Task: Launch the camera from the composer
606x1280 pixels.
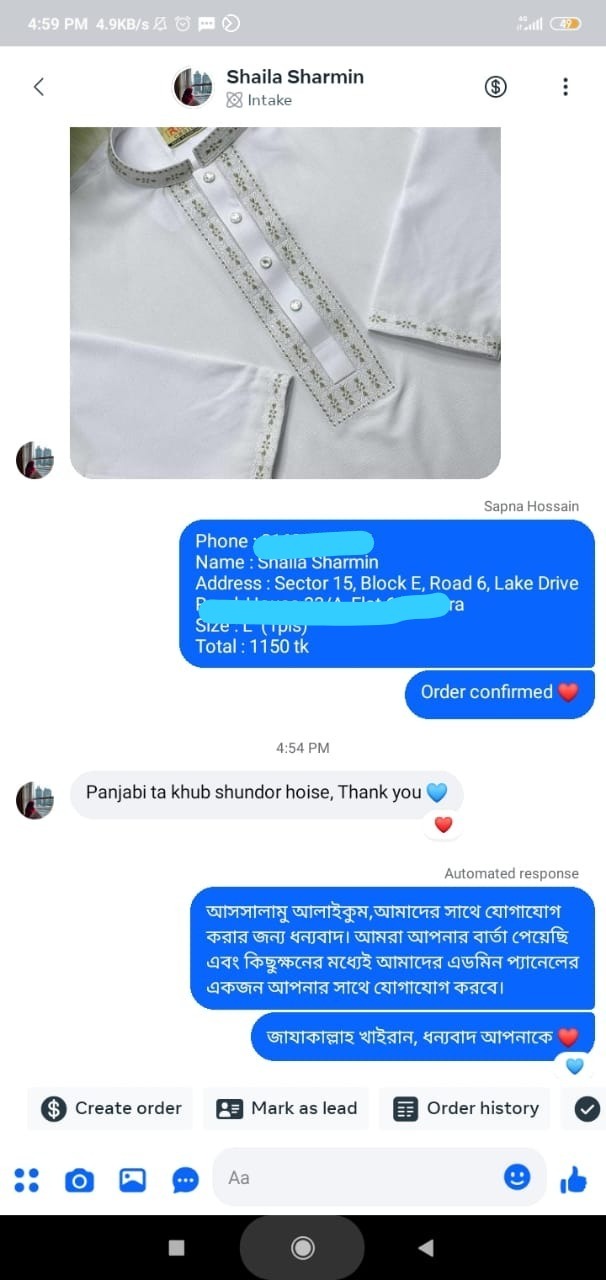Action: [x=79, y=1180]
